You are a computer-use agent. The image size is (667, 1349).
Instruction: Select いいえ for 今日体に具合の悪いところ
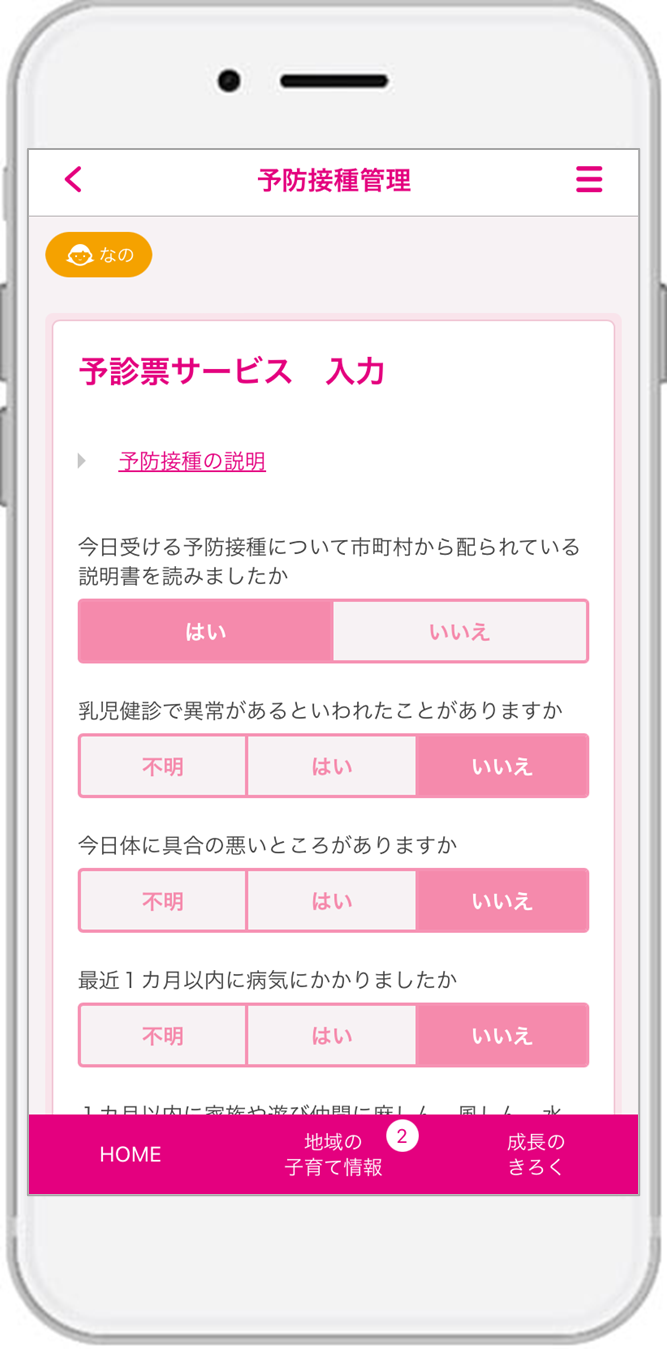pos(502,901)
